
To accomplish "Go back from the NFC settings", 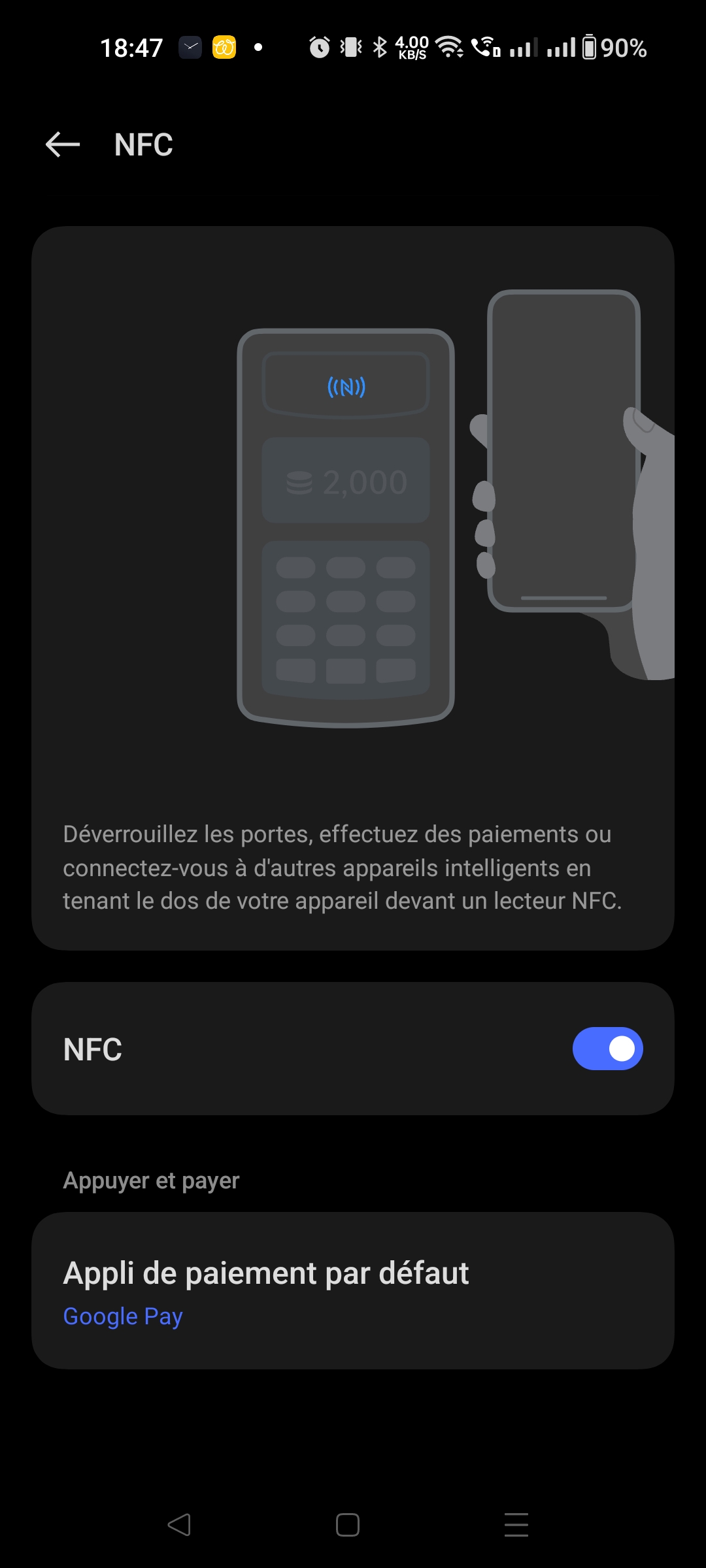I will point(63,144).
